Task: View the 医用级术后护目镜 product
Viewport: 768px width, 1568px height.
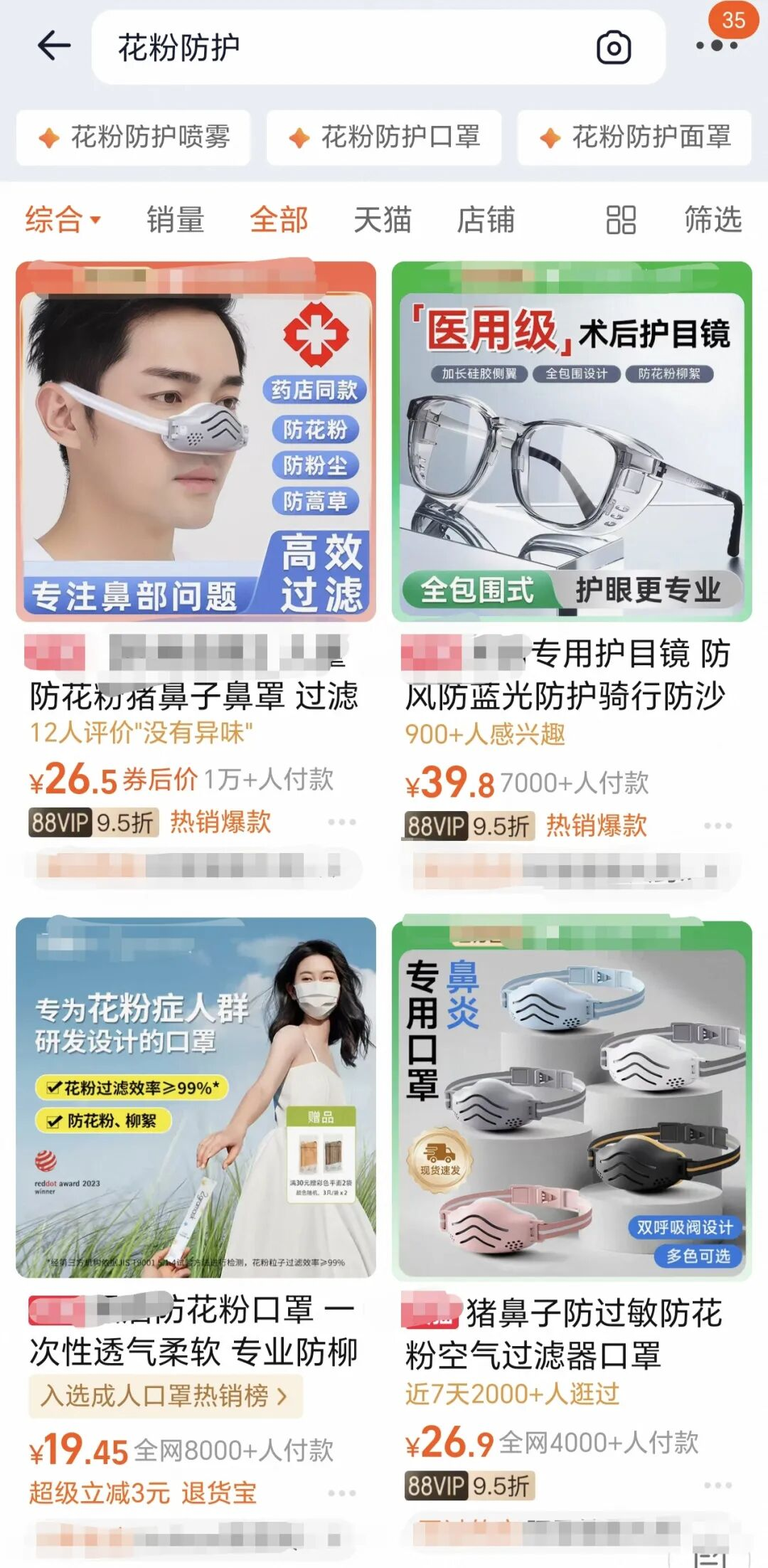Action: (572, 443)
